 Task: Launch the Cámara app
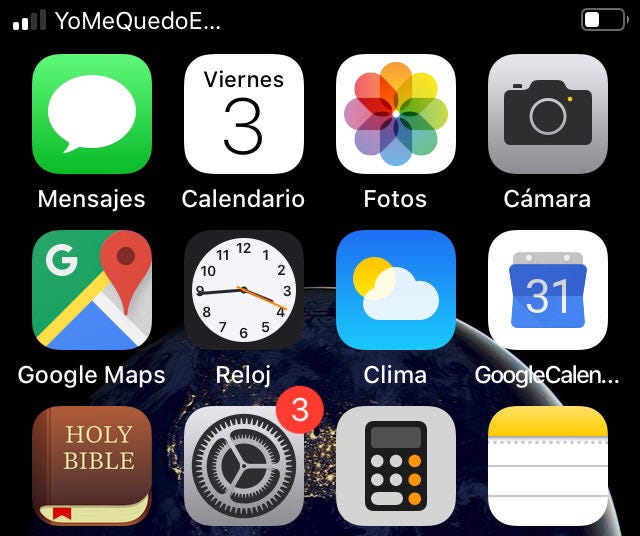tap(547, 114)
